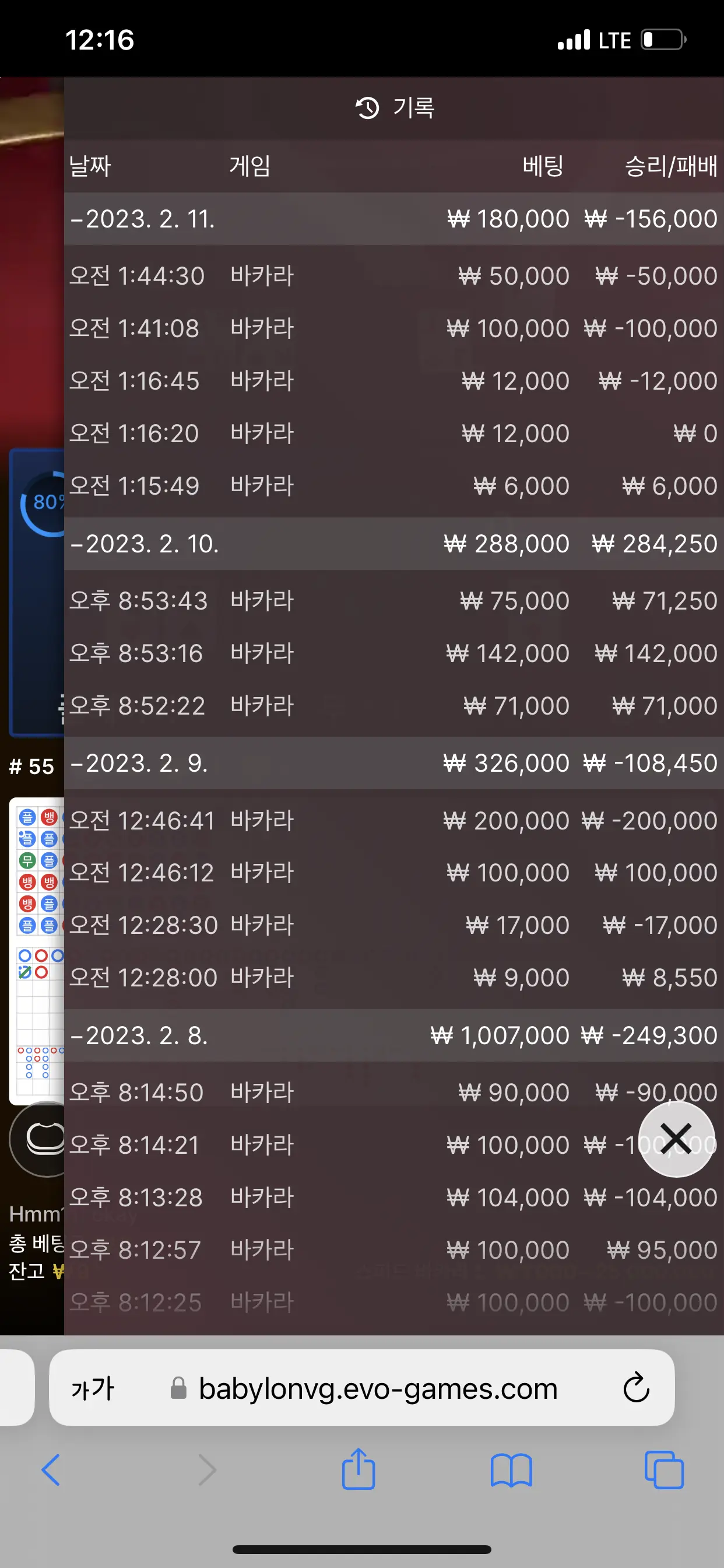The width and height of the screenshot is (724, 1568).
Task: Reload the page in Safari
Action: (x=636, y=1388)
